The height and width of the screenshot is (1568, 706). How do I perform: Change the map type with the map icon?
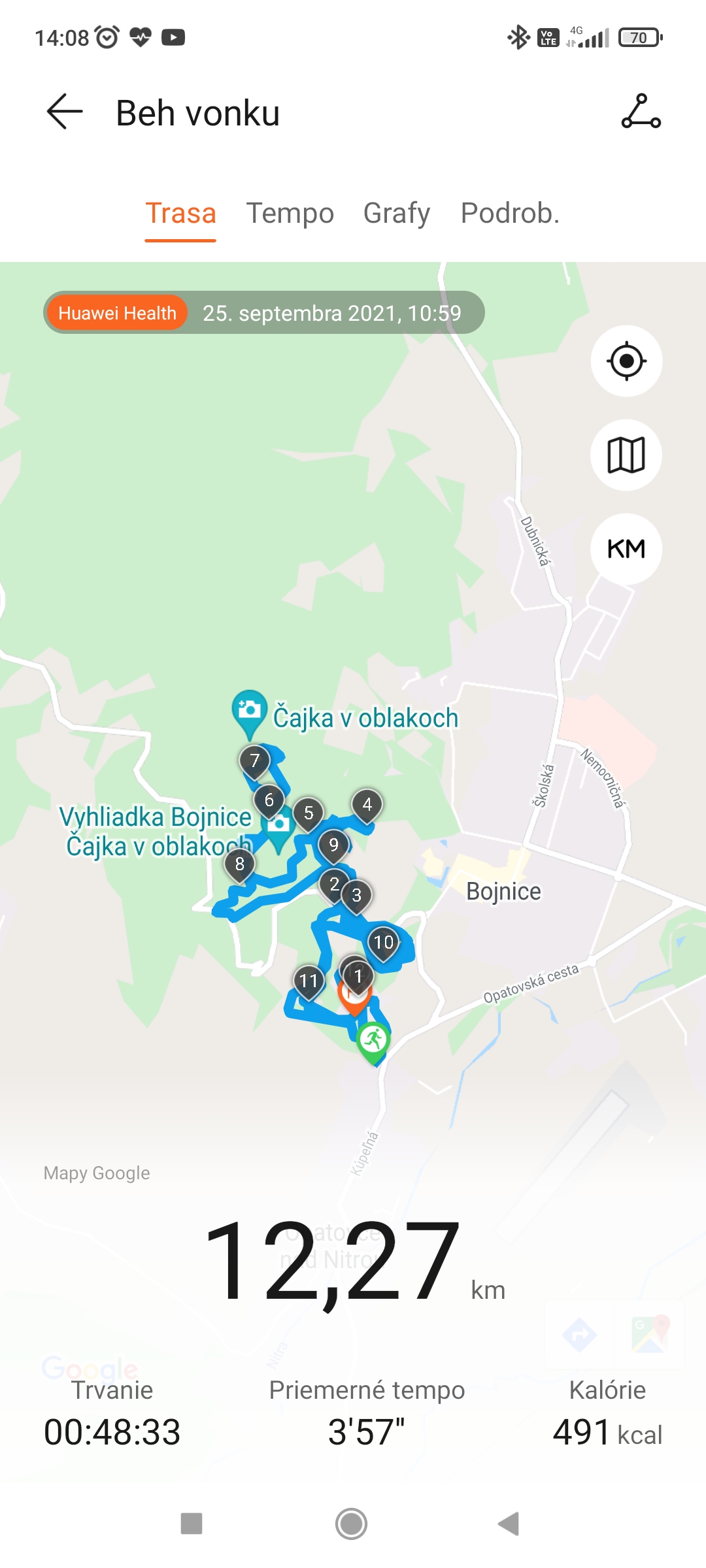tap(626, 455)
